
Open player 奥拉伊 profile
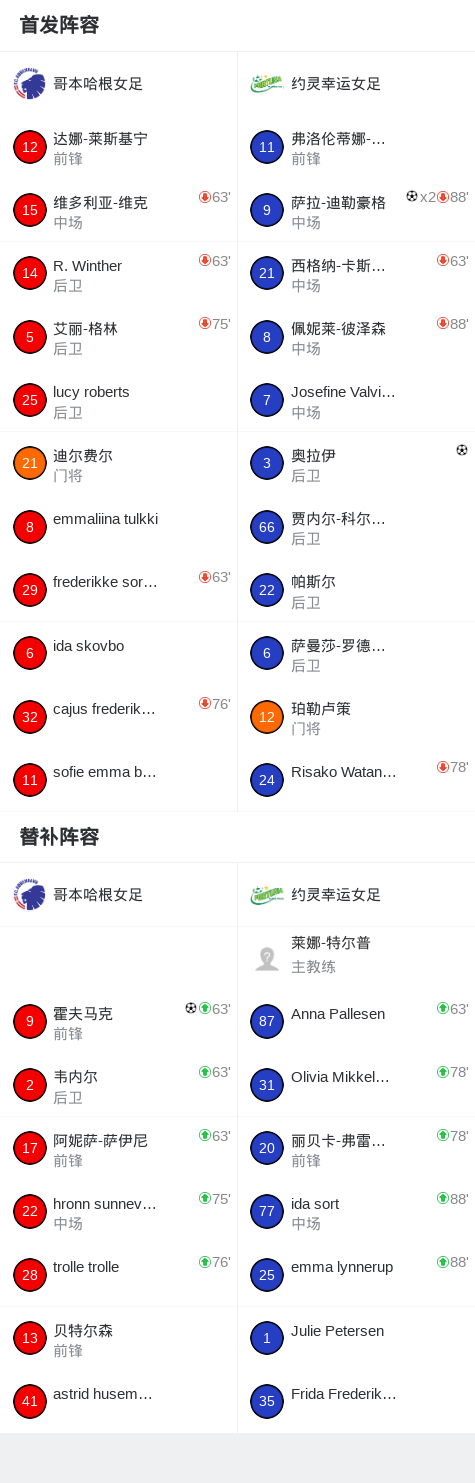coord(356,464)
